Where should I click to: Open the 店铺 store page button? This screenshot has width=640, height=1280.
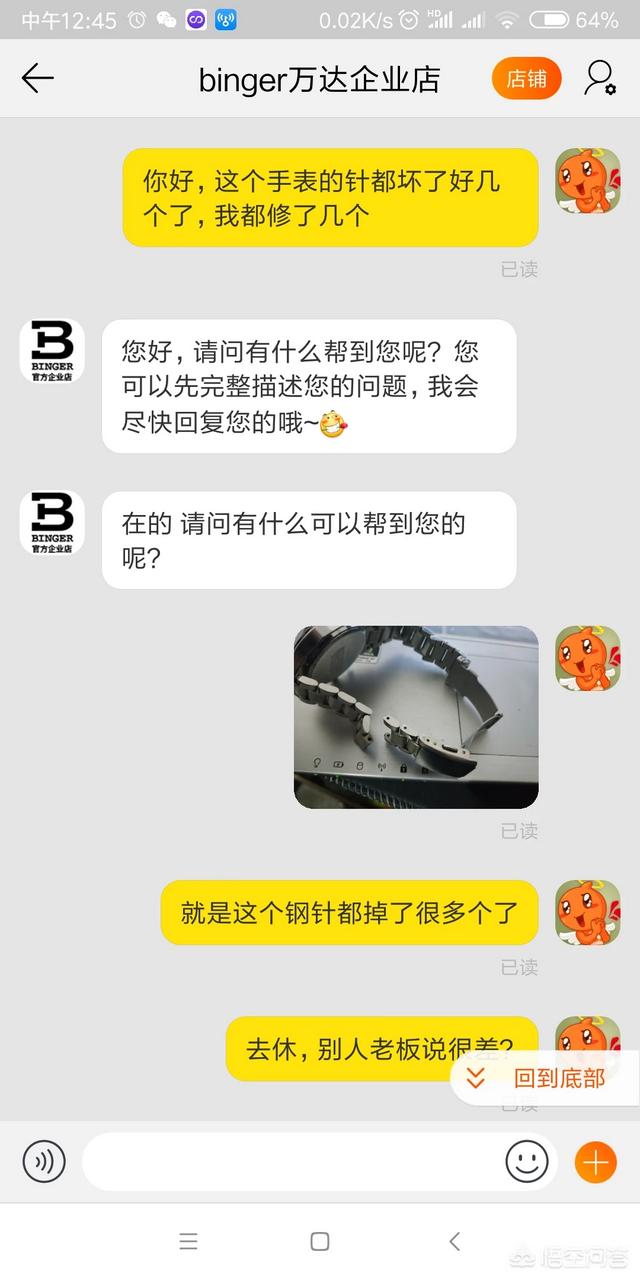click(x=526, y=79)
